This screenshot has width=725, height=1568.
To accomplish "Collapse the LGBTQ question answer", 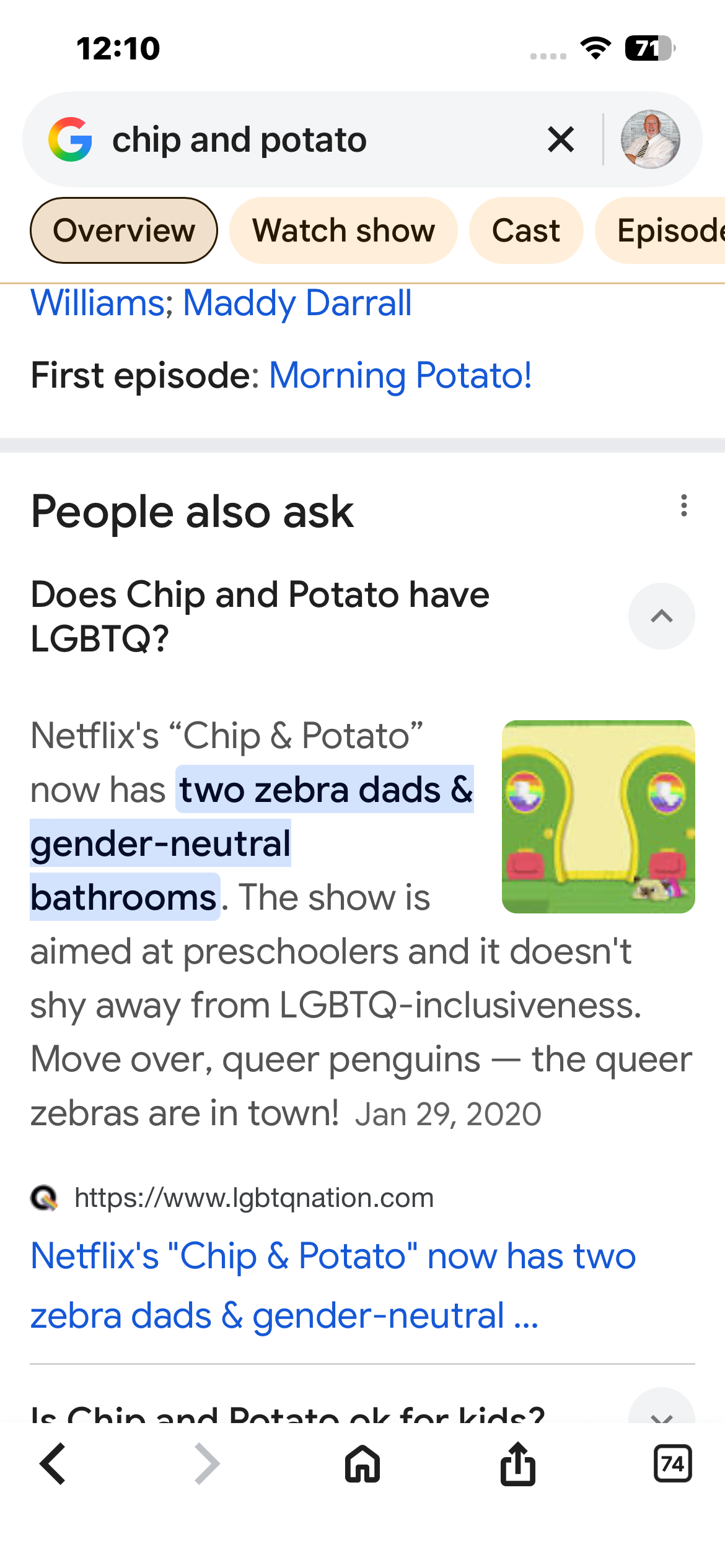I will pos(661,616).
